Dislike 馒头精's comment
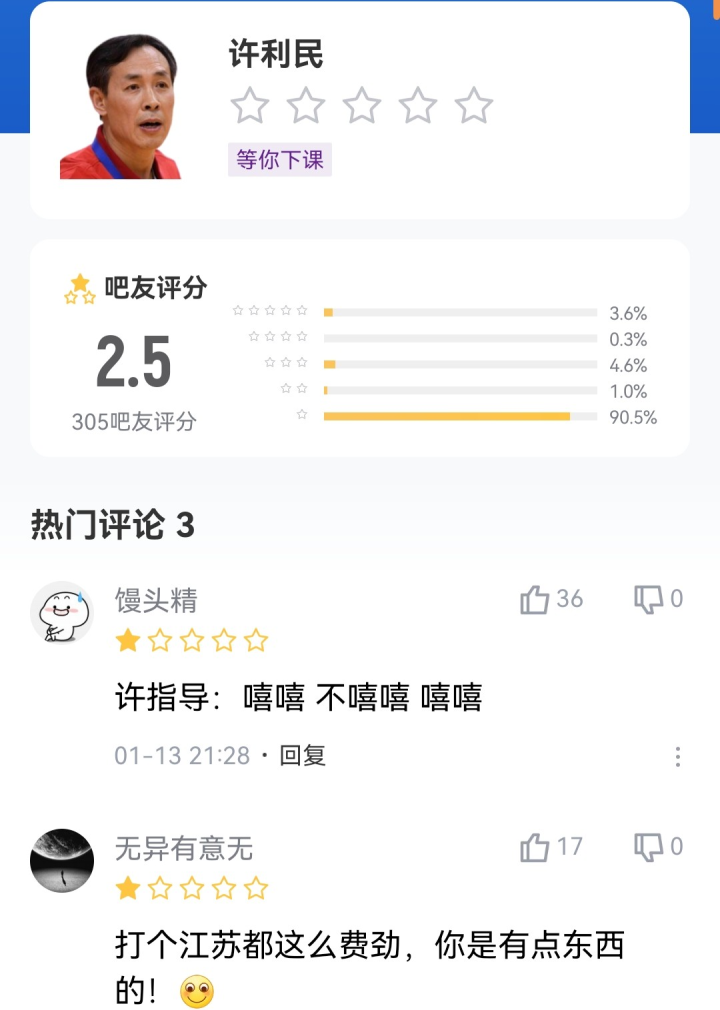 pos(649,599)
